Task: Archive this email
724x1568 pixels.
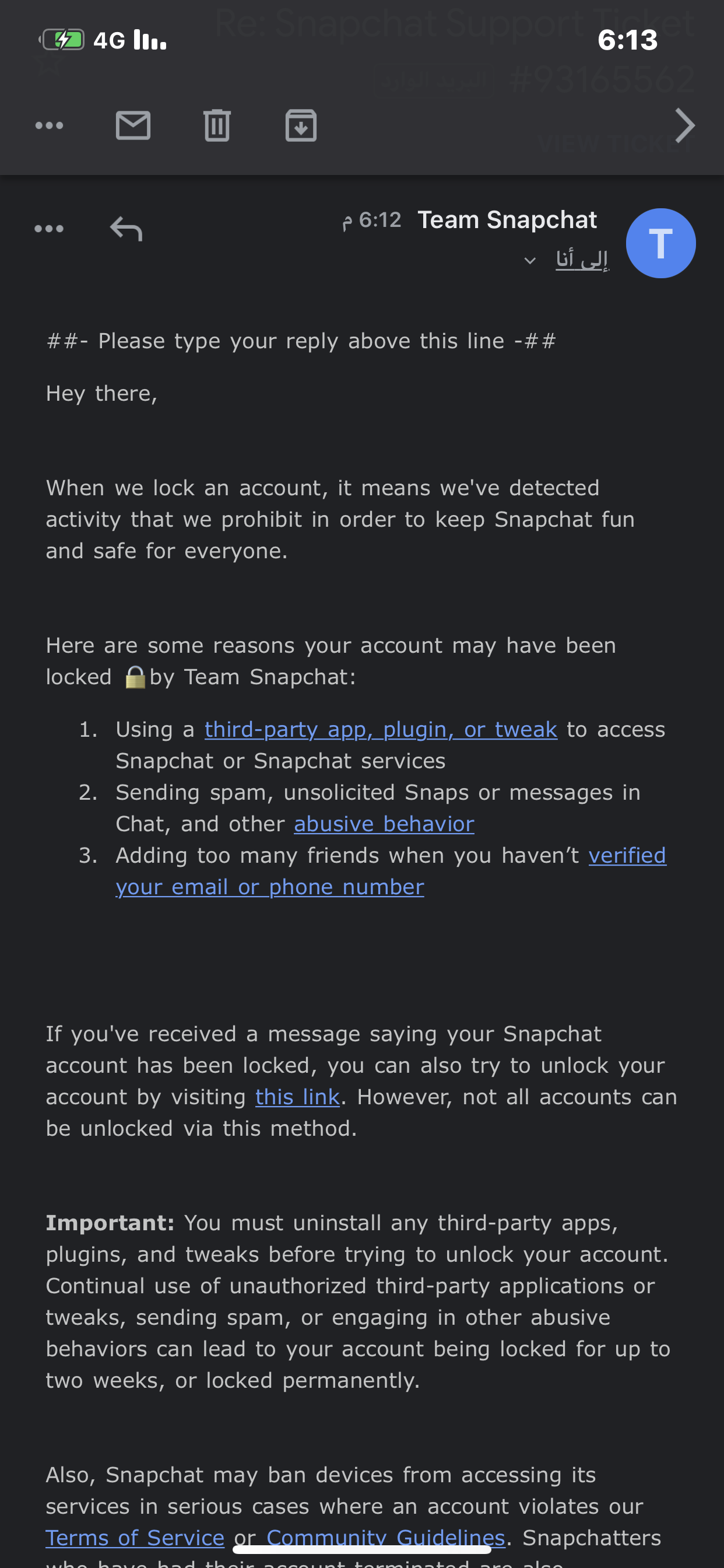Action: (x=301, y=125)
